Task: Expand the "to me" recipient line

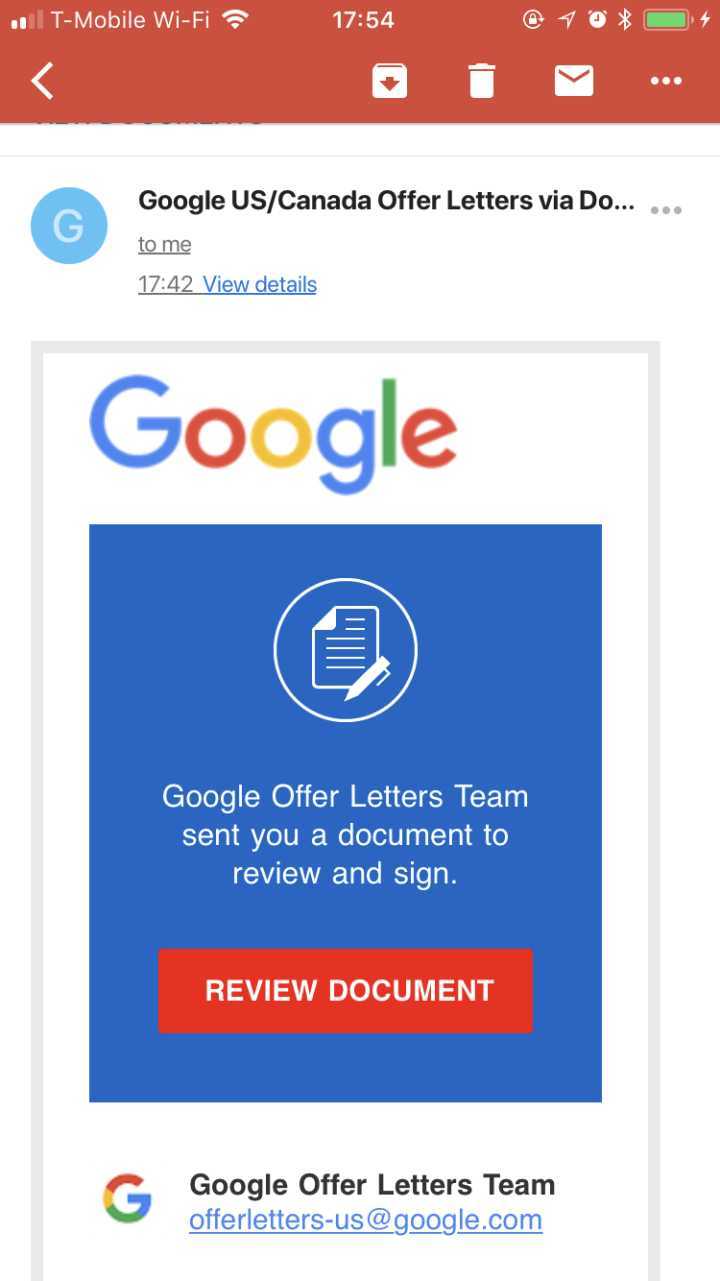Action: click(x=164, y=244)
